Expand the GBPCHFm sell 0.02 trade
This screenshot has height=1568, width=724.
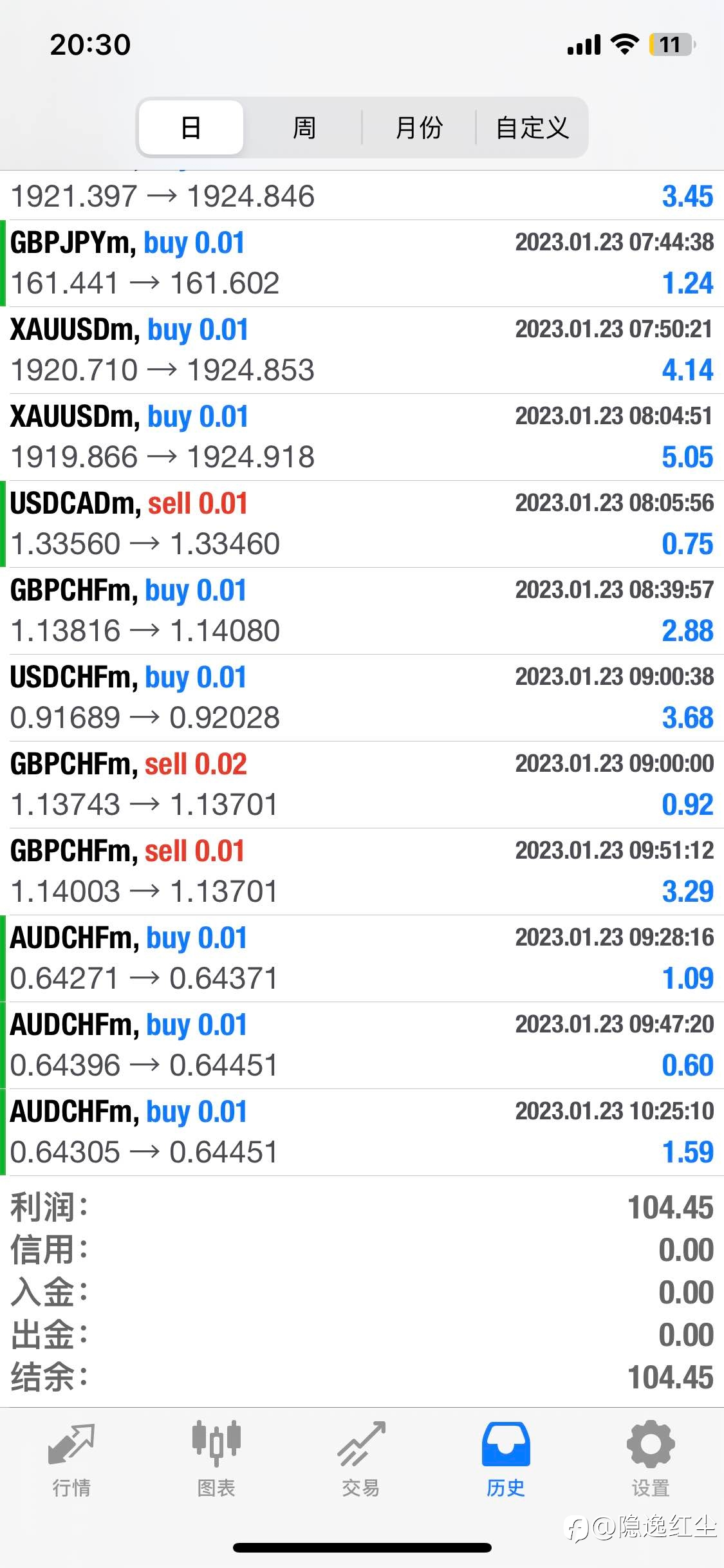point(362,785)
